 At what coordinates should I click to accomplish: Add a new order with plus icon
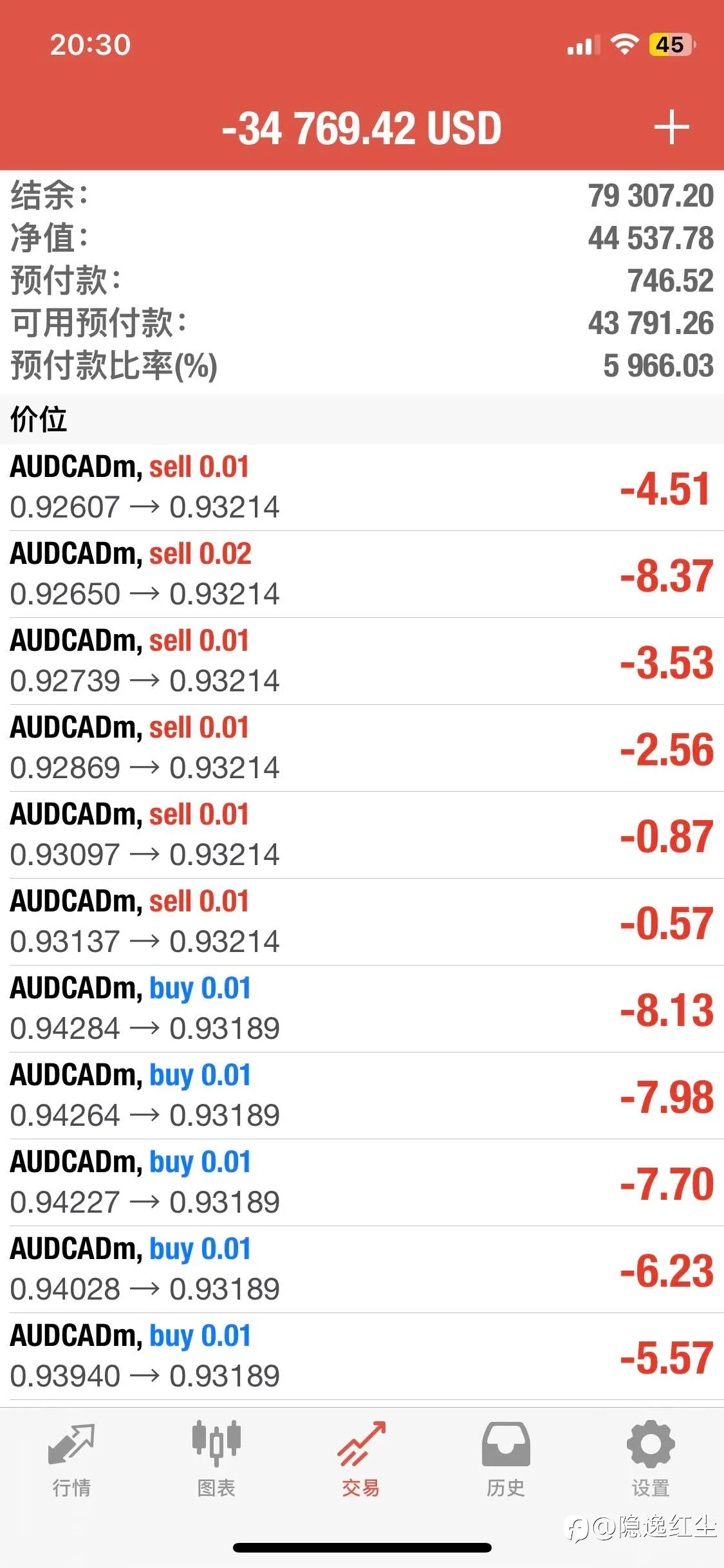click(x=671, y=127)
